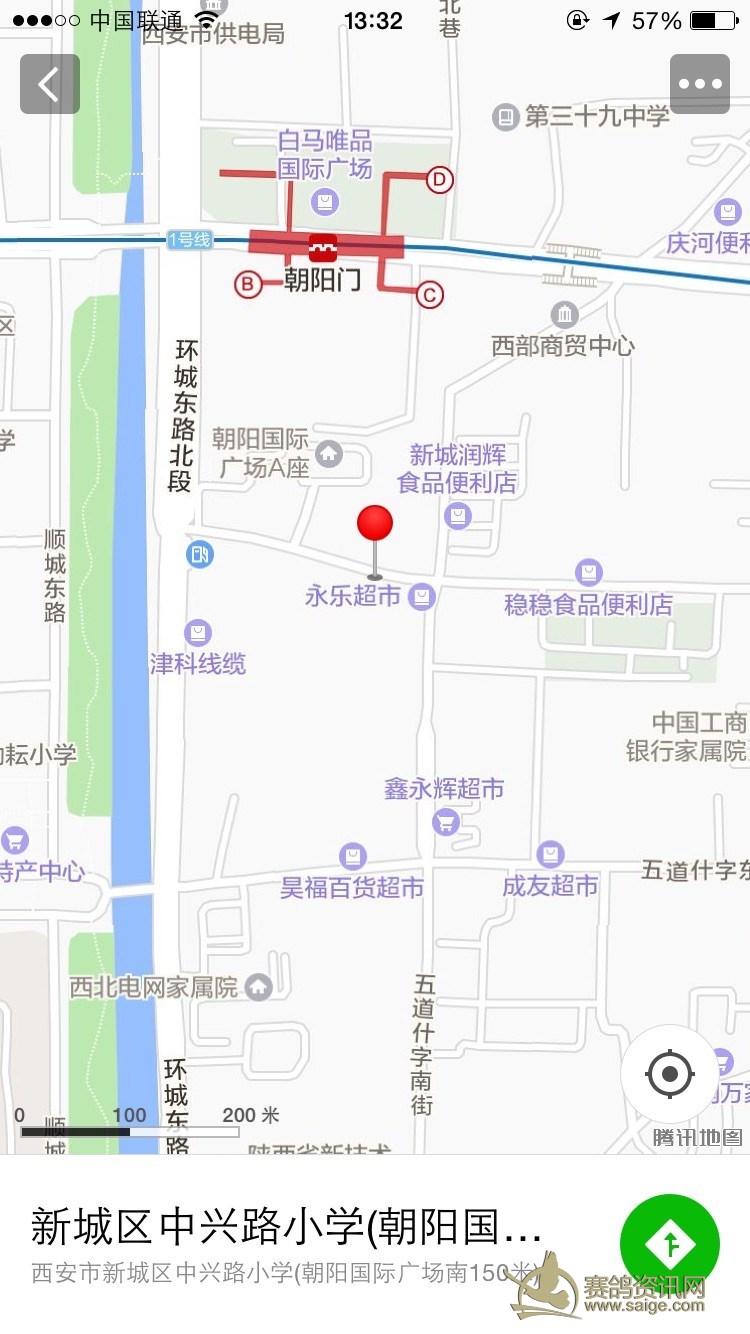Image resolution: width=750 pixels, height=1334 pixels.
Task: Tap the gas station marker on 环城东路
Action: click(x=200, y=553)
